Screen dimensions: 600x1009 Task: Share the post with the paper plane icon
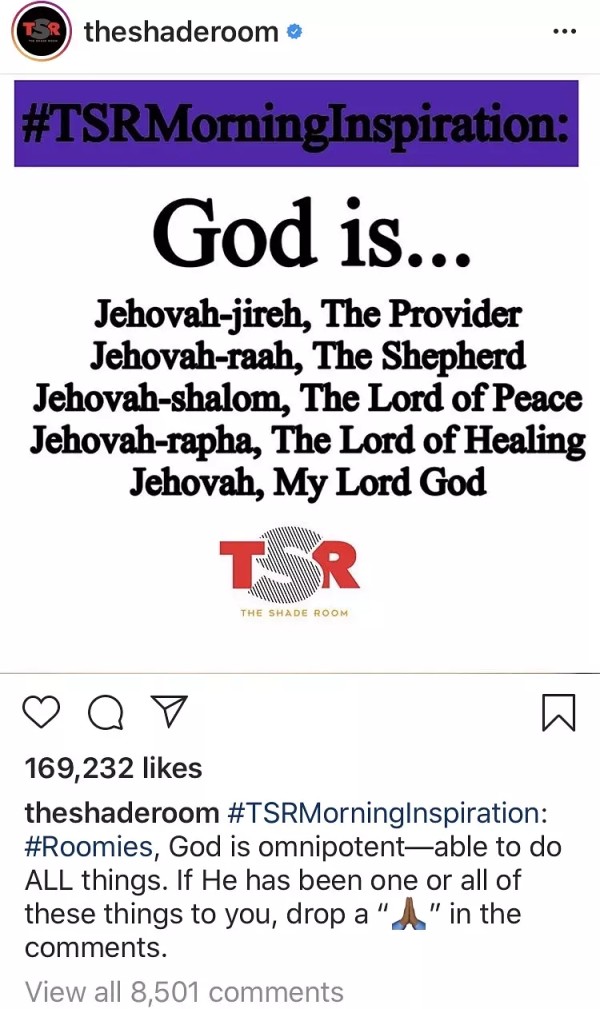169,712
